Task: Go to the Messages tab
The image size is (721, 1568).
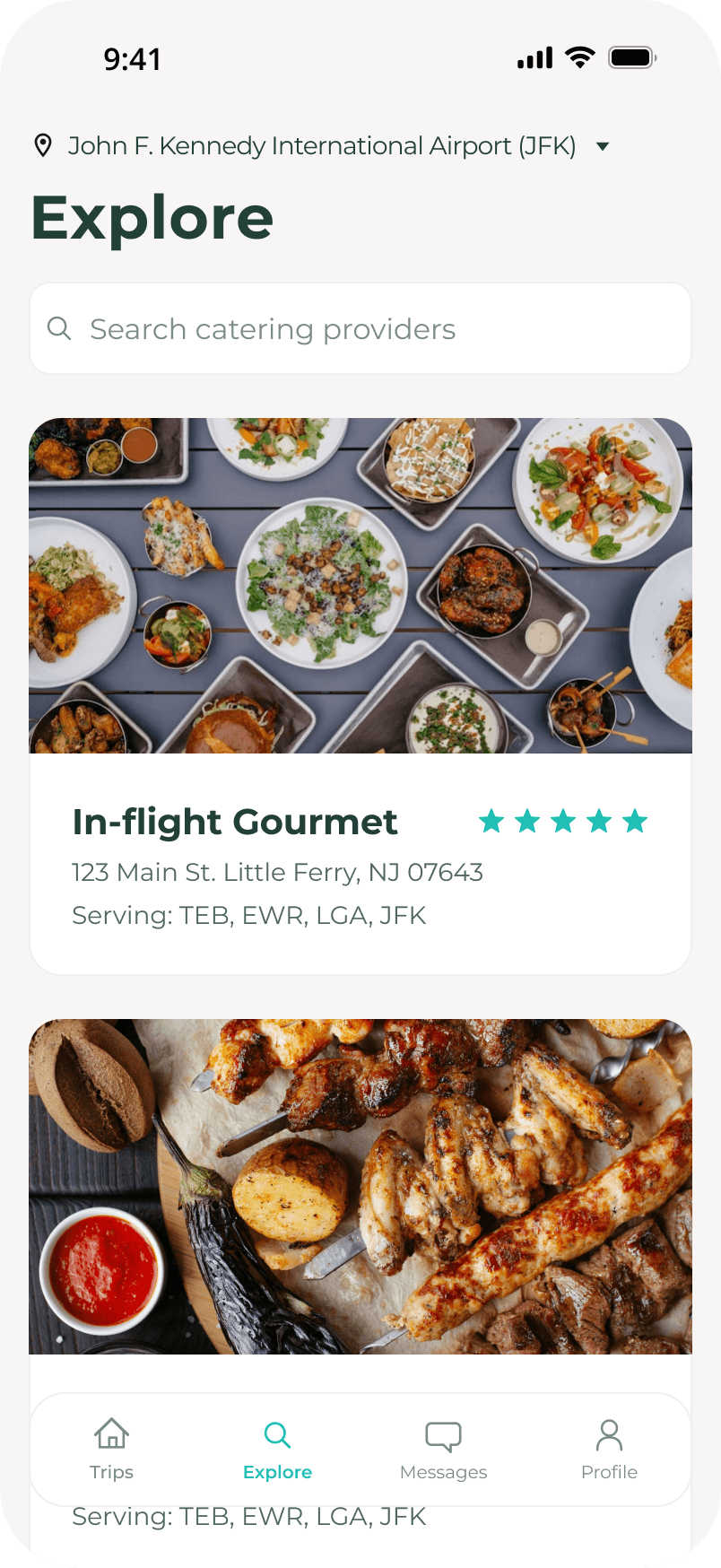Action: pyautogui.click(x=444, y=1448)
